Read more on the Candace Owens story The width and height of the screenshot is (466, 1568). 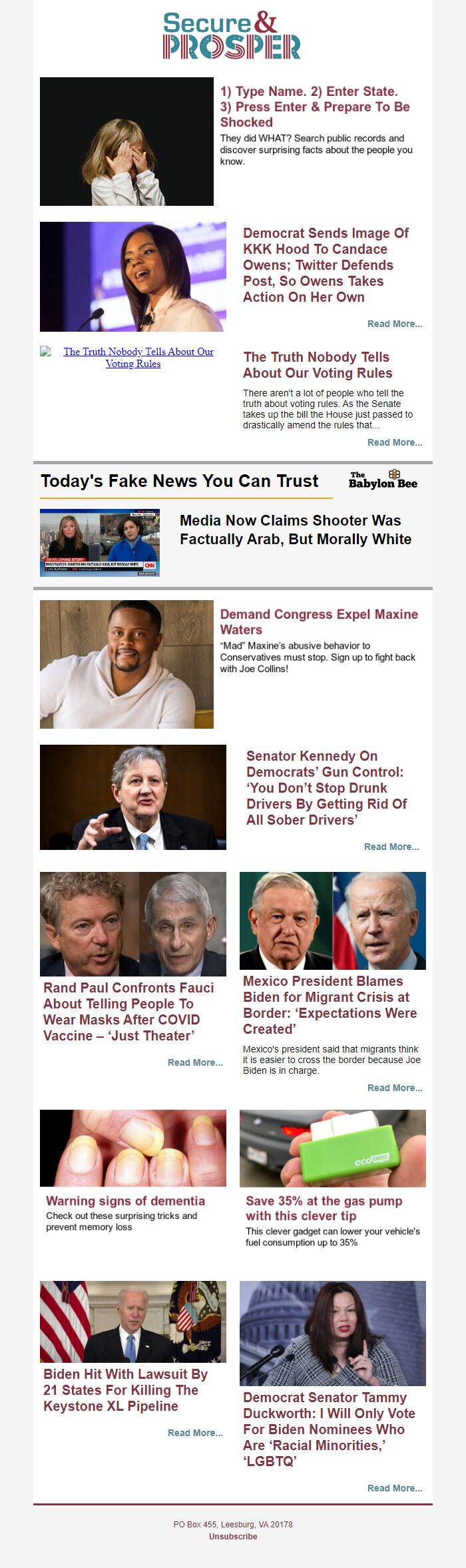(x=394, y=324)
